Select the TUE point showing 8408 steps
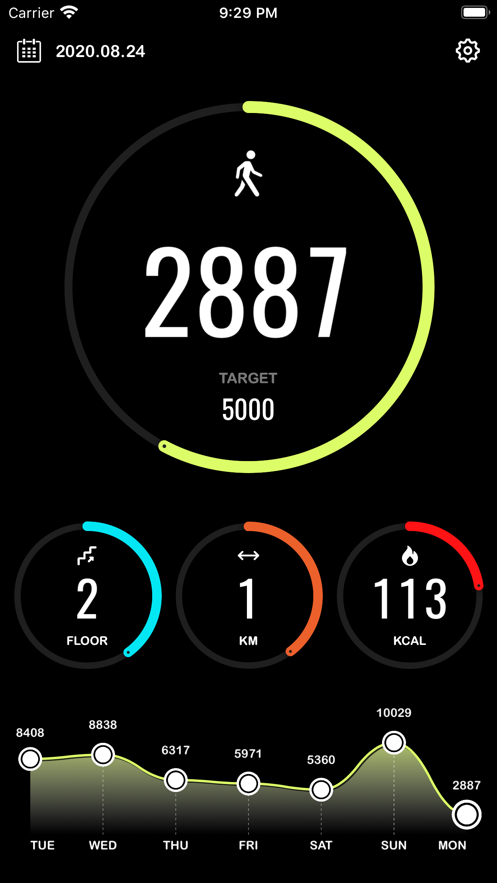The width and height of the screenshot is (497, 883). click(30, 759)
